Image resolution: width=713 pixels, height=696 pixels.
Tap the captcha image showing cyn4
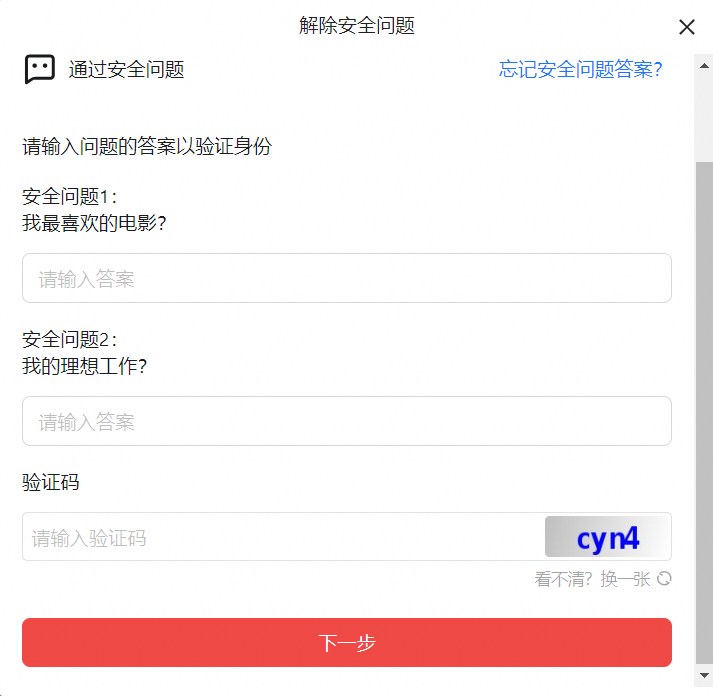pos(606,538)
